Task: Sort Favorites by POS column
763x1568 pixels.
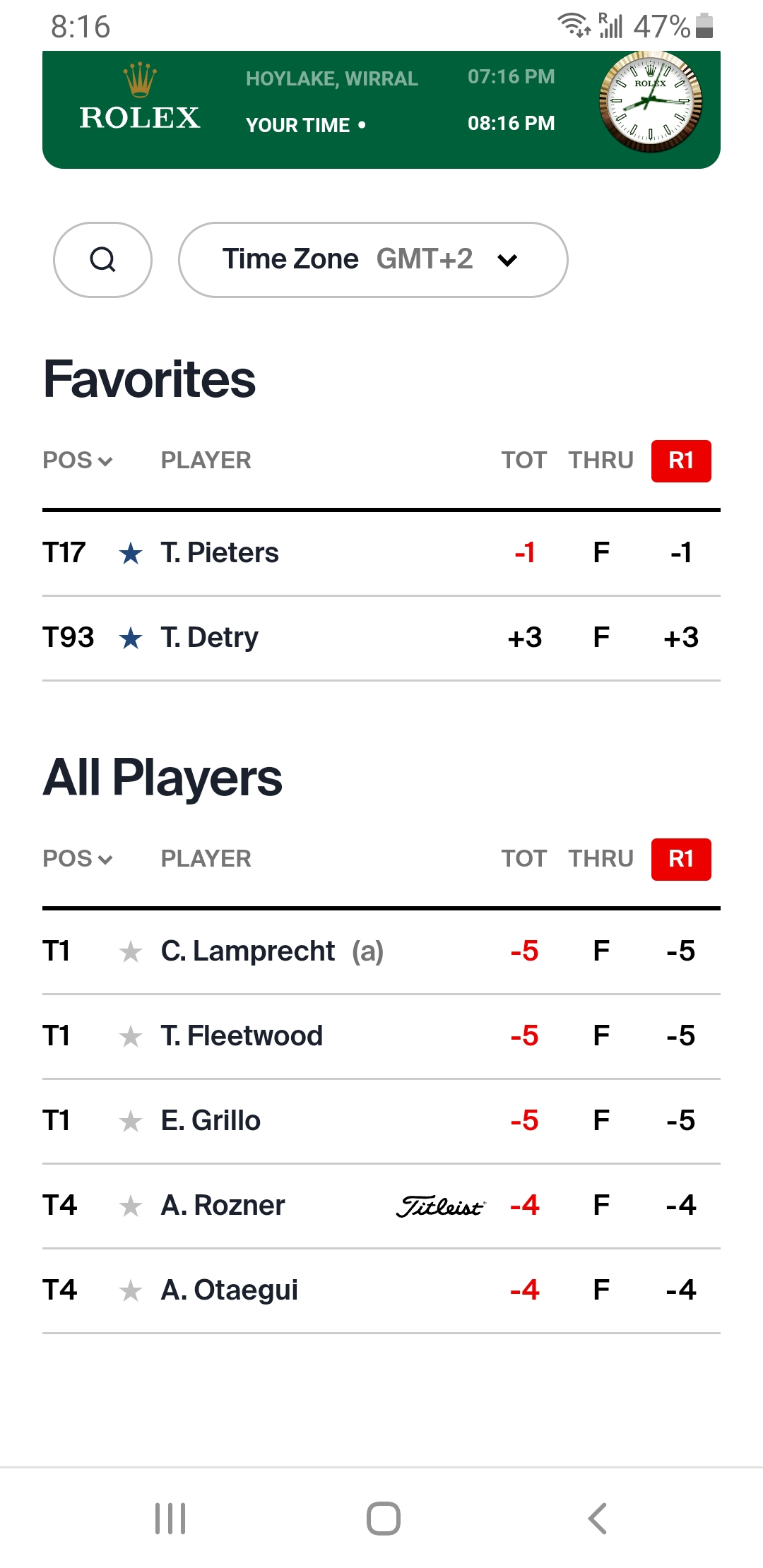Action: click(x=77, y=461)
